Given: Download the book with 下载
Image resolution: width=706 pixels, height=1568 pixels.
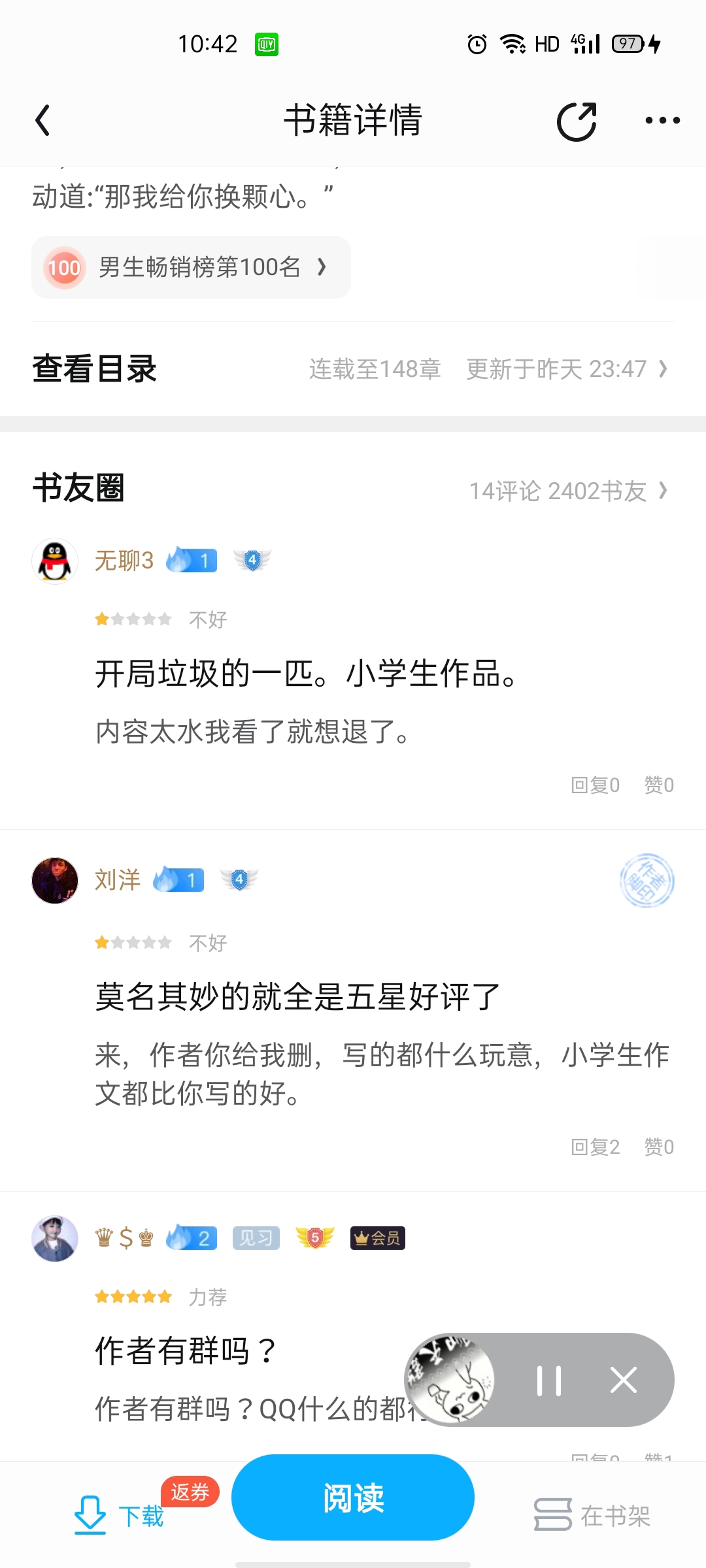Looking at the screenshot, I should pyautogui.click(x=119, y=1516).
